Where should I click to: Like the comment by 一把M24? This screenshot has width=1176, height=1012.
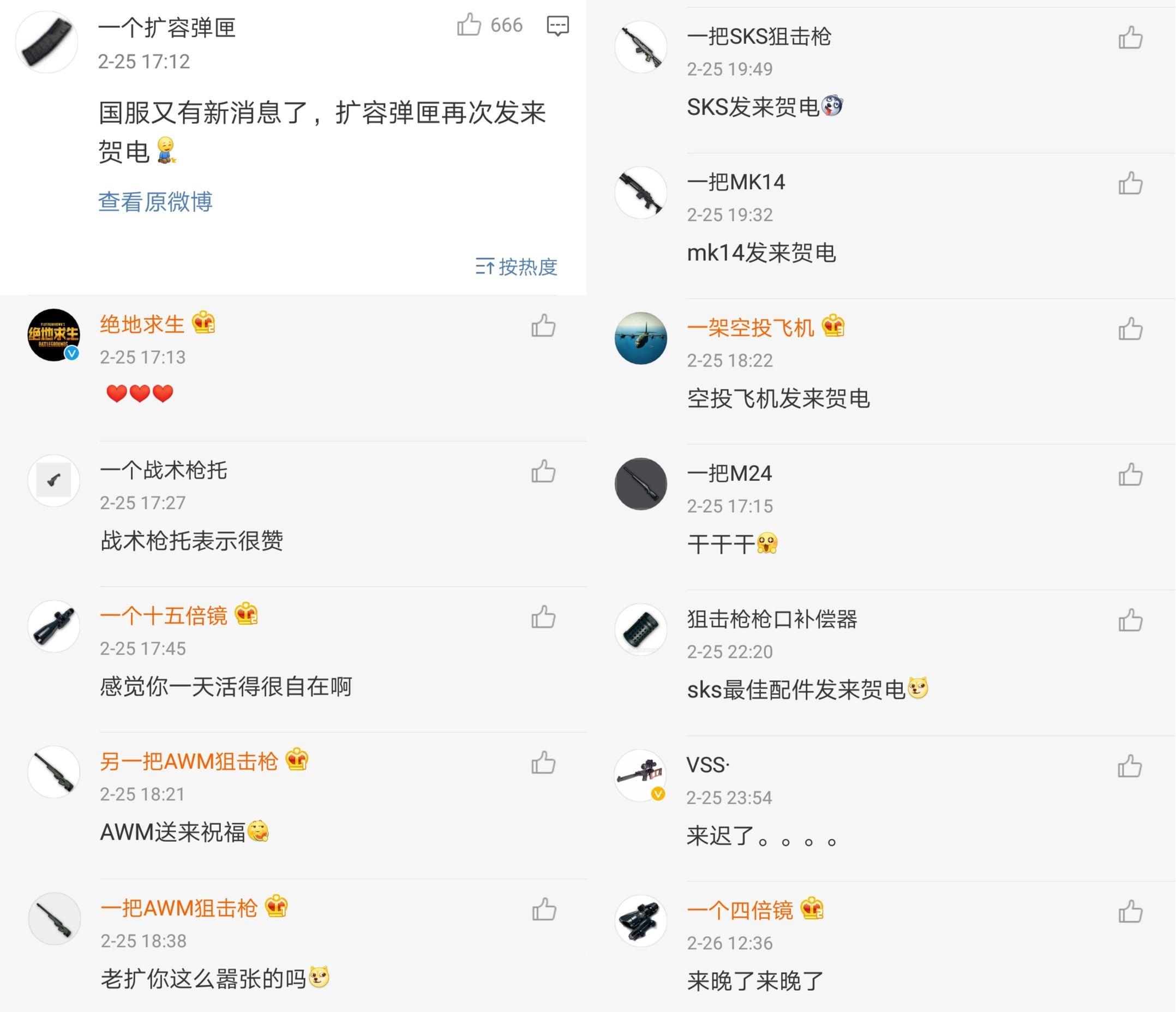coord(1130,475)
